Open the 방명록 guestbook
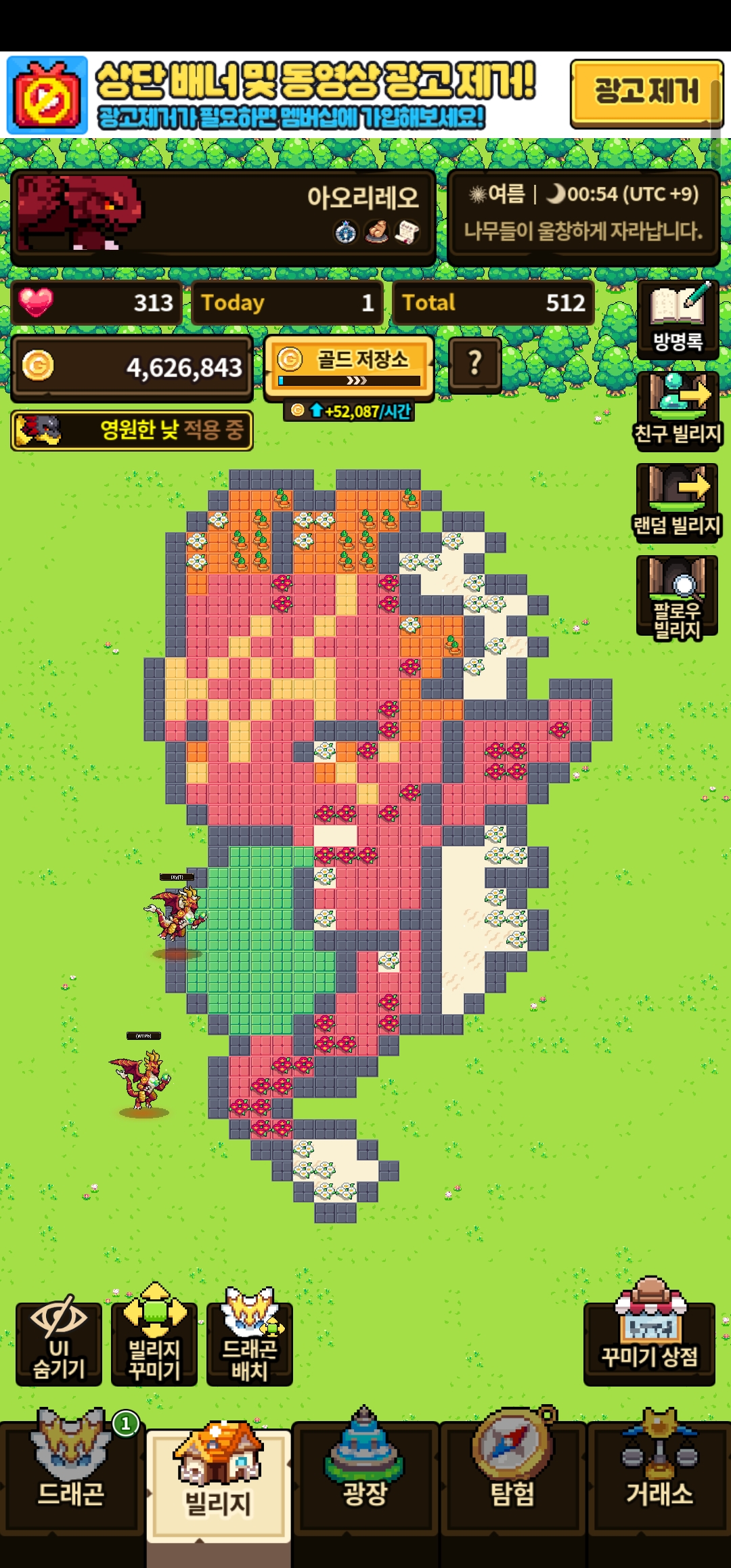731x1568 pixels. (677, 319)
